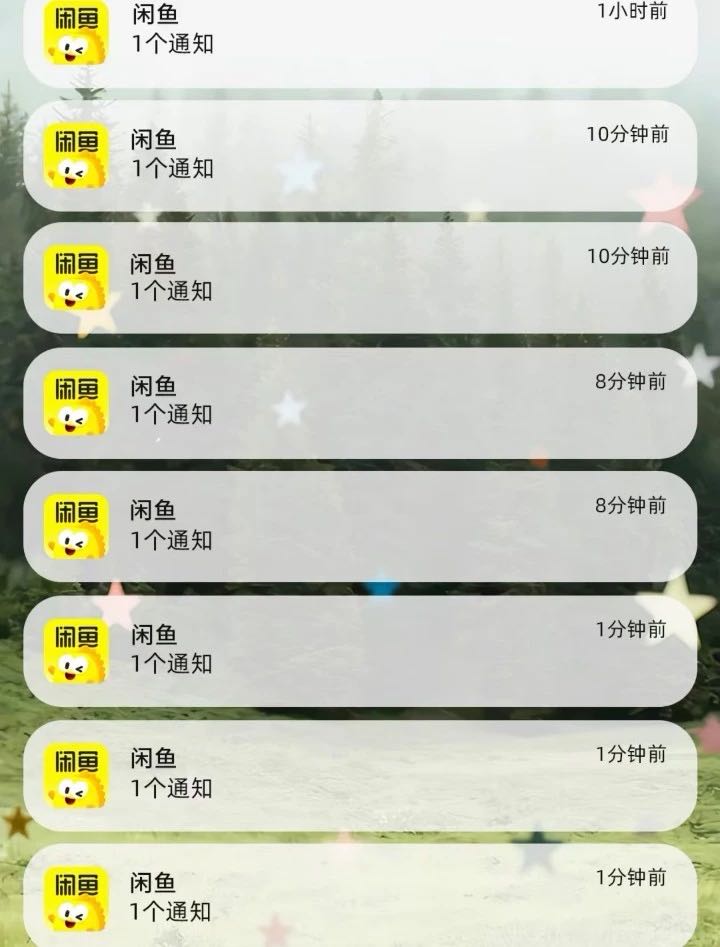The image size is (720, 947).
Task: Select the first 8分钟前 notification card
Action: (360, 405)
